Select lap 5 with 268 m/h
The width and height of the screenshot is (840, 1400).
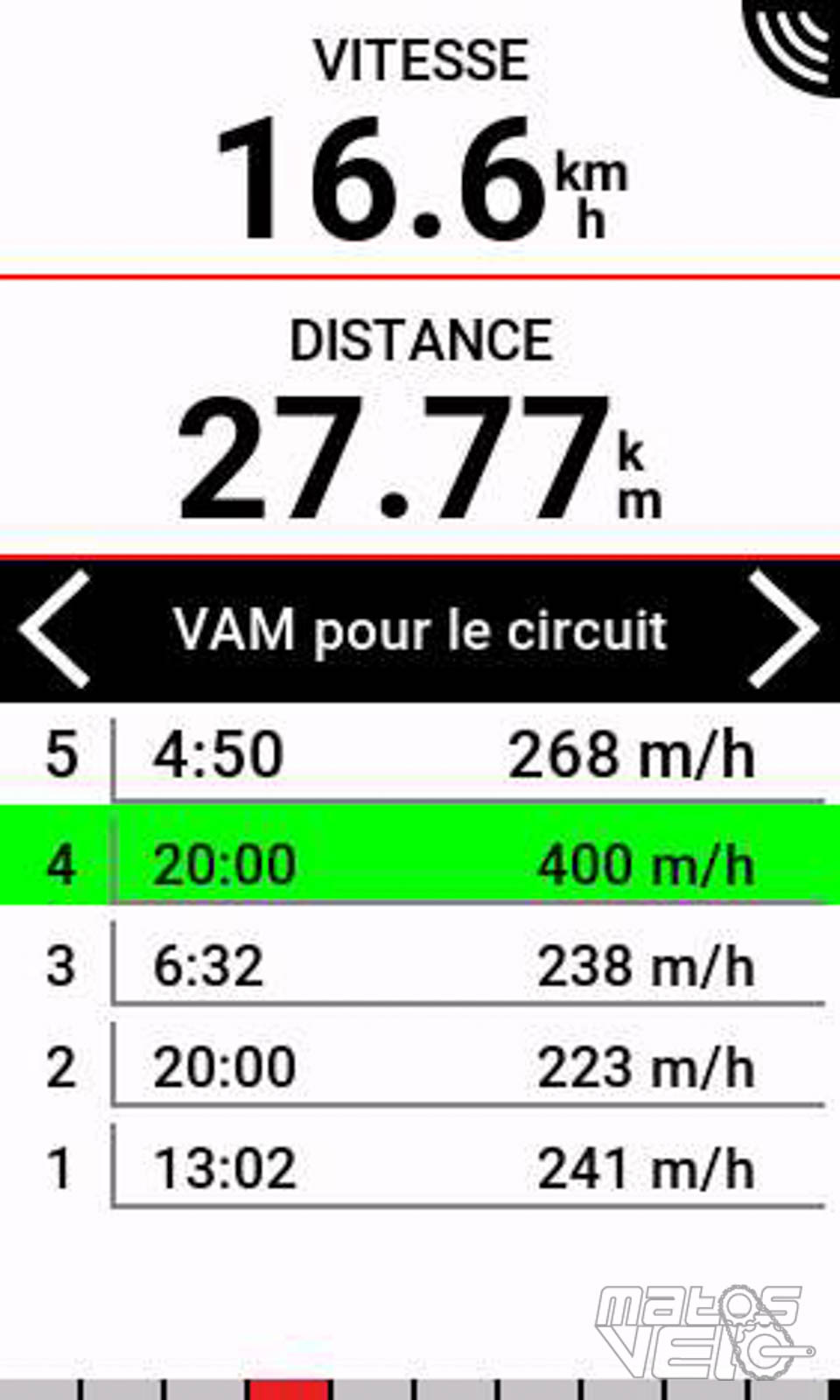pyautogui.click(x=420, y=756)
